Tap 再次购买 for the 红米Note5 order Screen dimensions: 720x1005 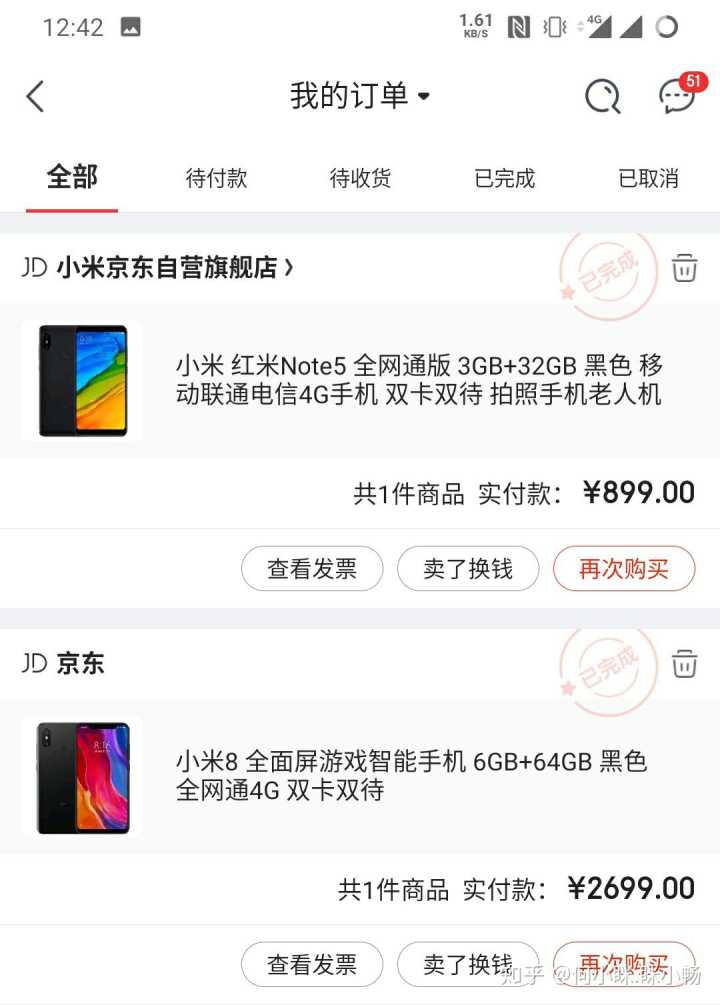pyautogui.click(x=624, y=569)
